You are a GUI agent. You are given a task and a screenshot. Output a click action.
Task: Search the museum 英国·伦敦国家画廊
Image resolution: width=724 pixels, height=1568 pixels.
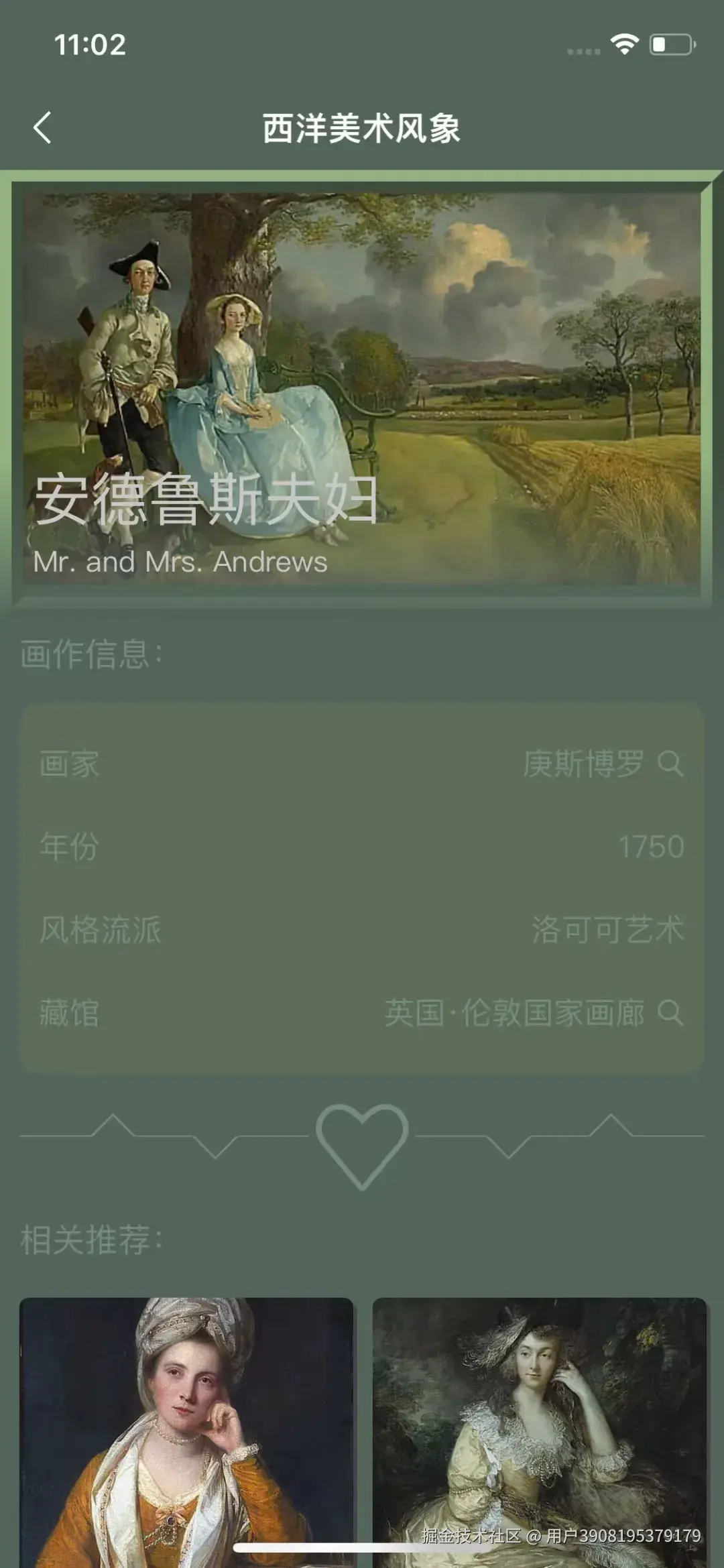point(670,1012)
